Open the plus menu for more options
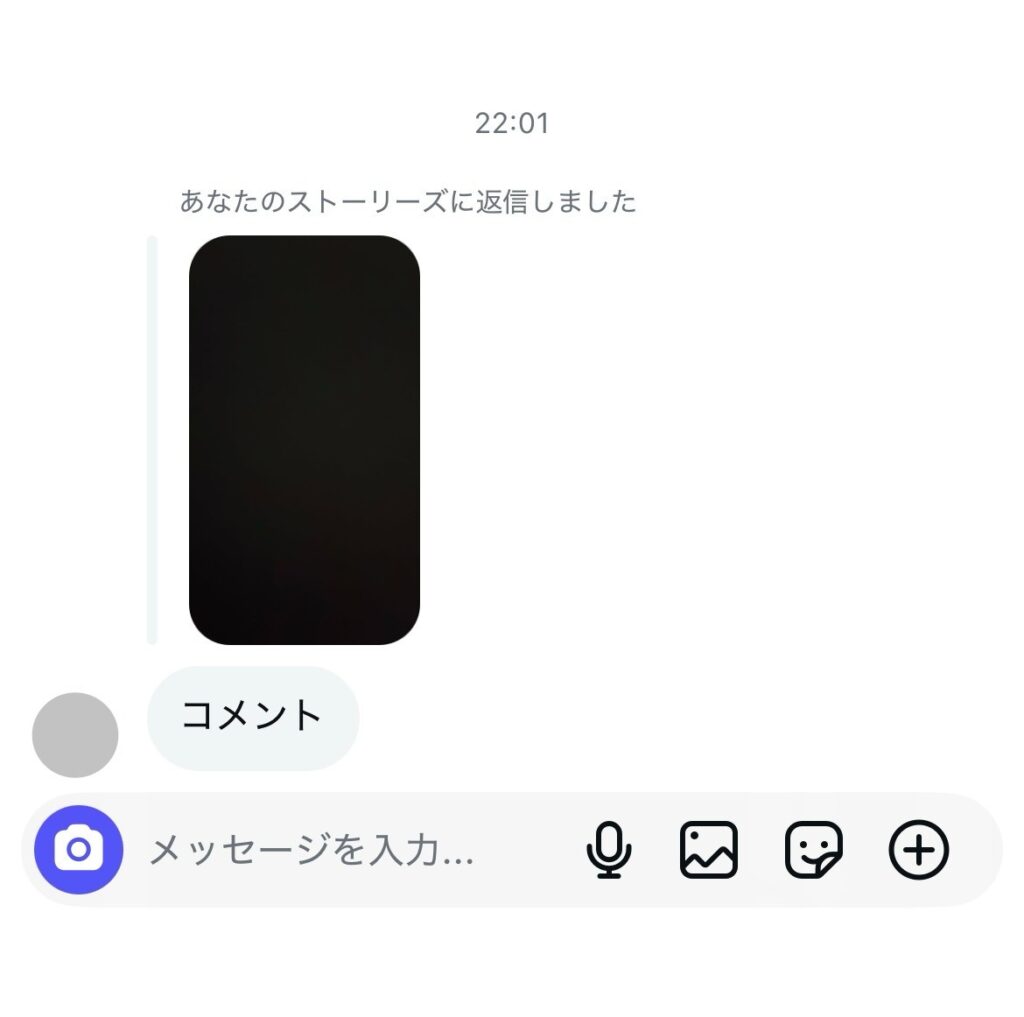The image size is (1024, 1017). [x=918, y=850]
